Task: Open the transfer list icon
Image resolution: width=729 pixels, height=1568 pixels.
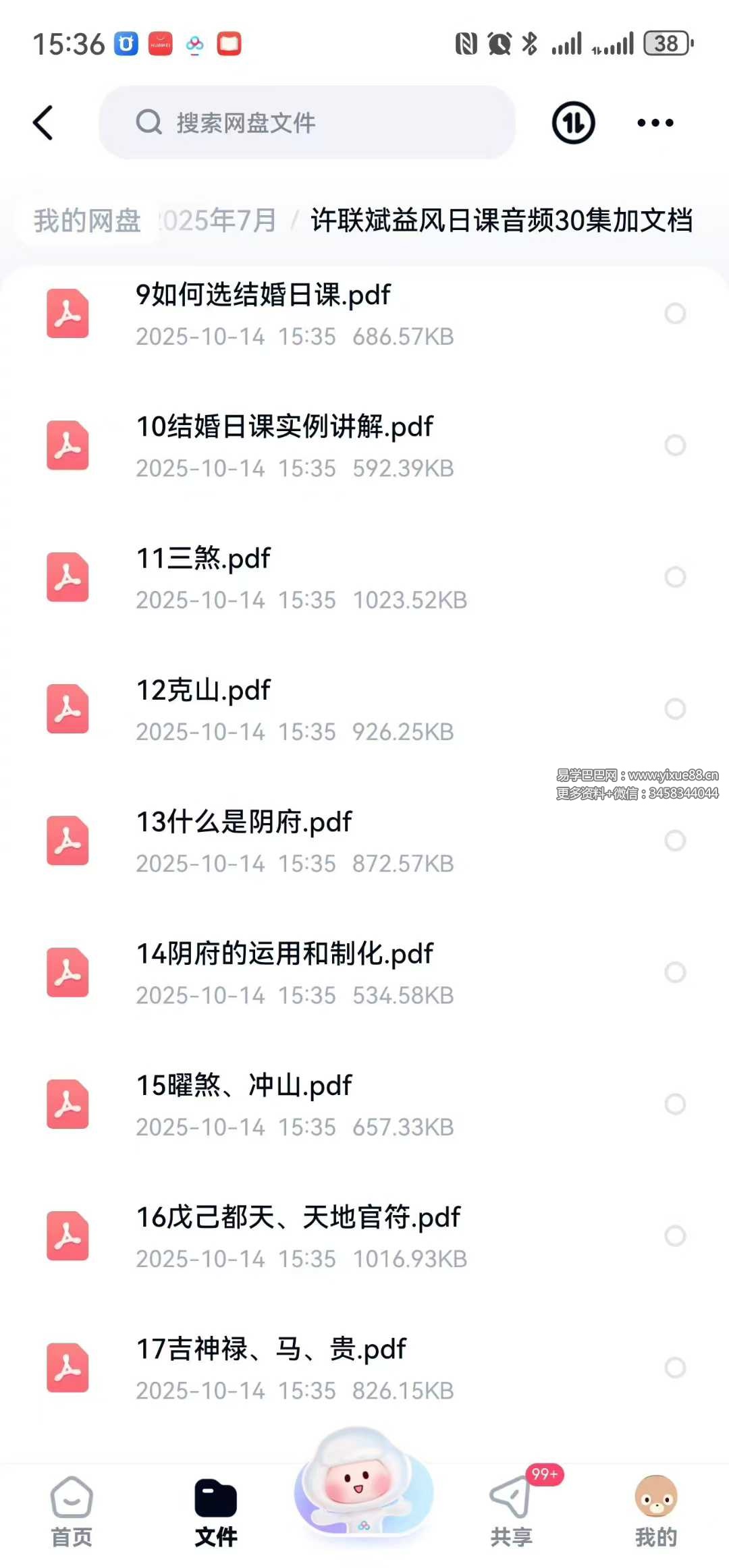Action: 573,123
